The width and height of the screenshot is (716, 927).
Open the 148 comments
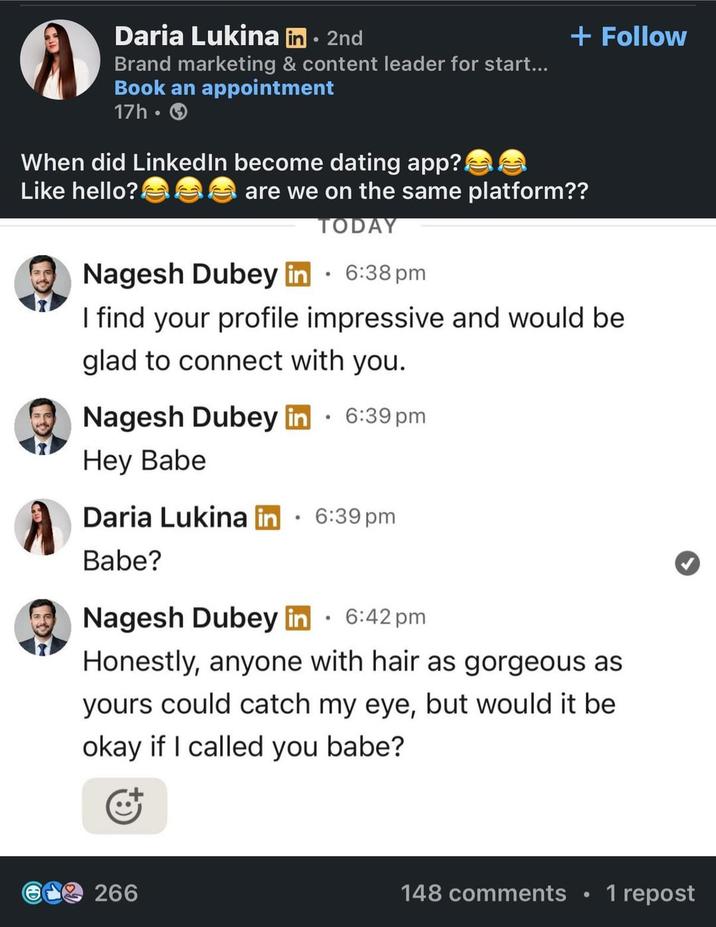point(483,893)
